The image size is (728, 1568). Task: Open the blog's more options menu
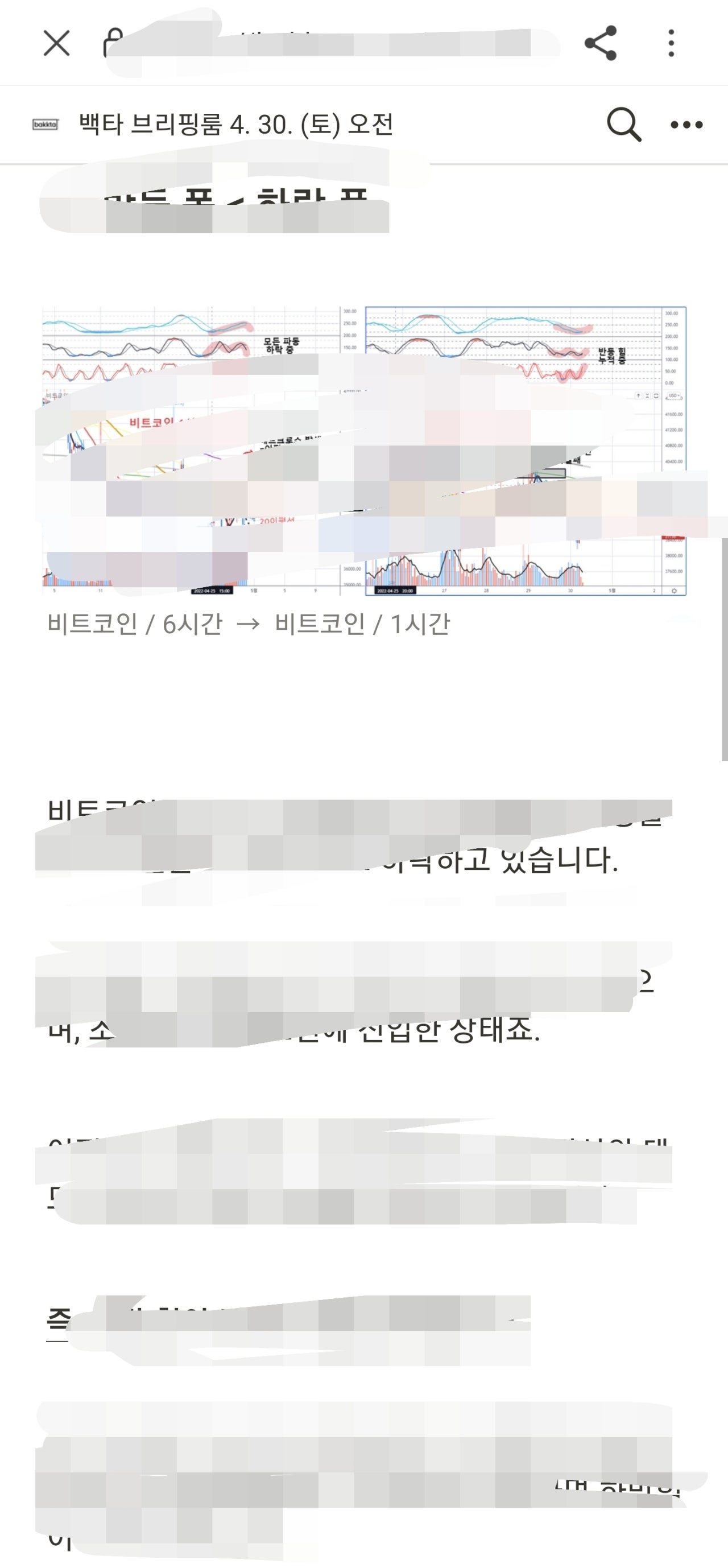point(686,125)
